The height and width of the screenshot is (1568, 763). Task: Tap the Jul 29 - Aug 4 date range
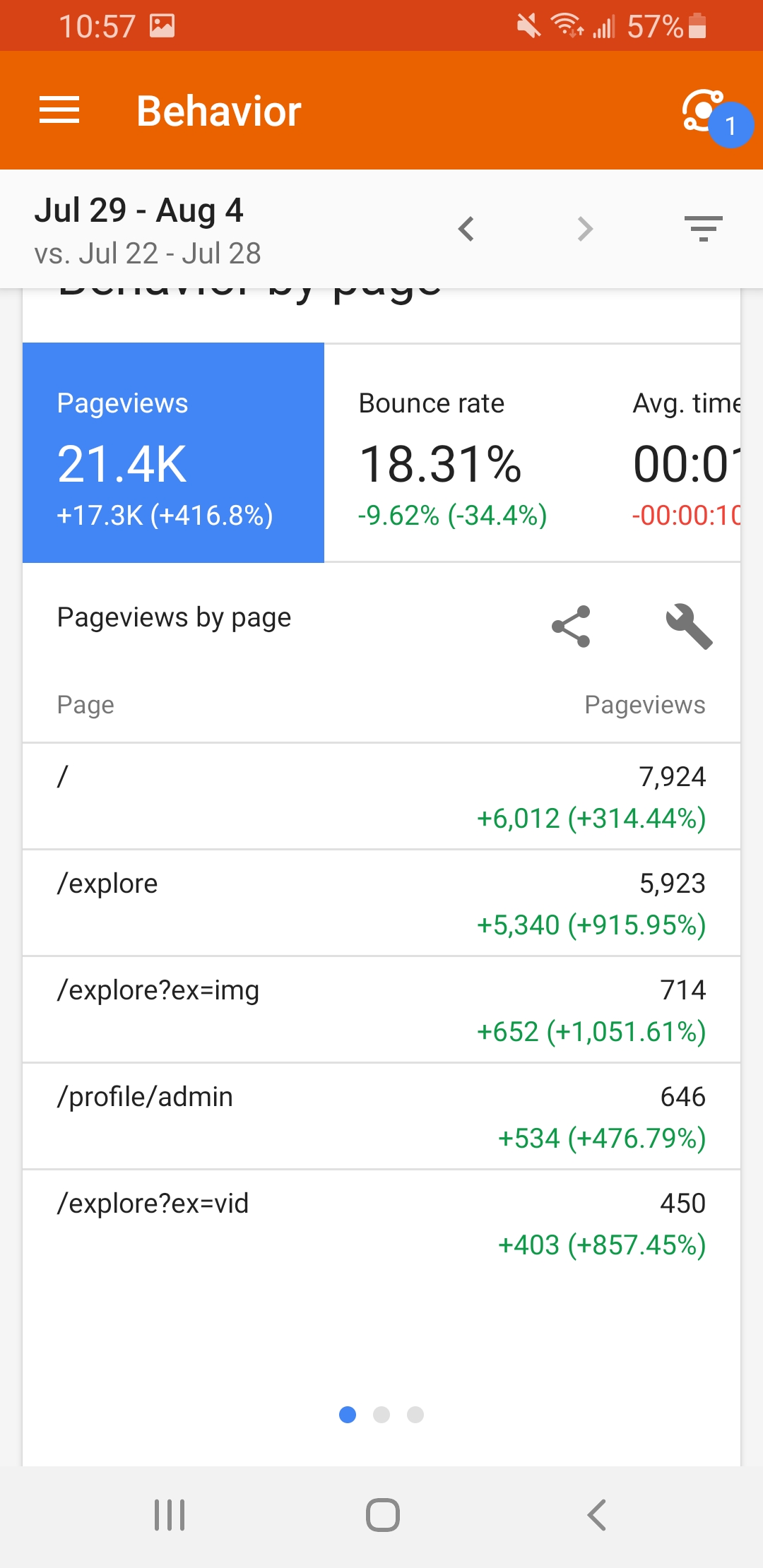point(139,210)
